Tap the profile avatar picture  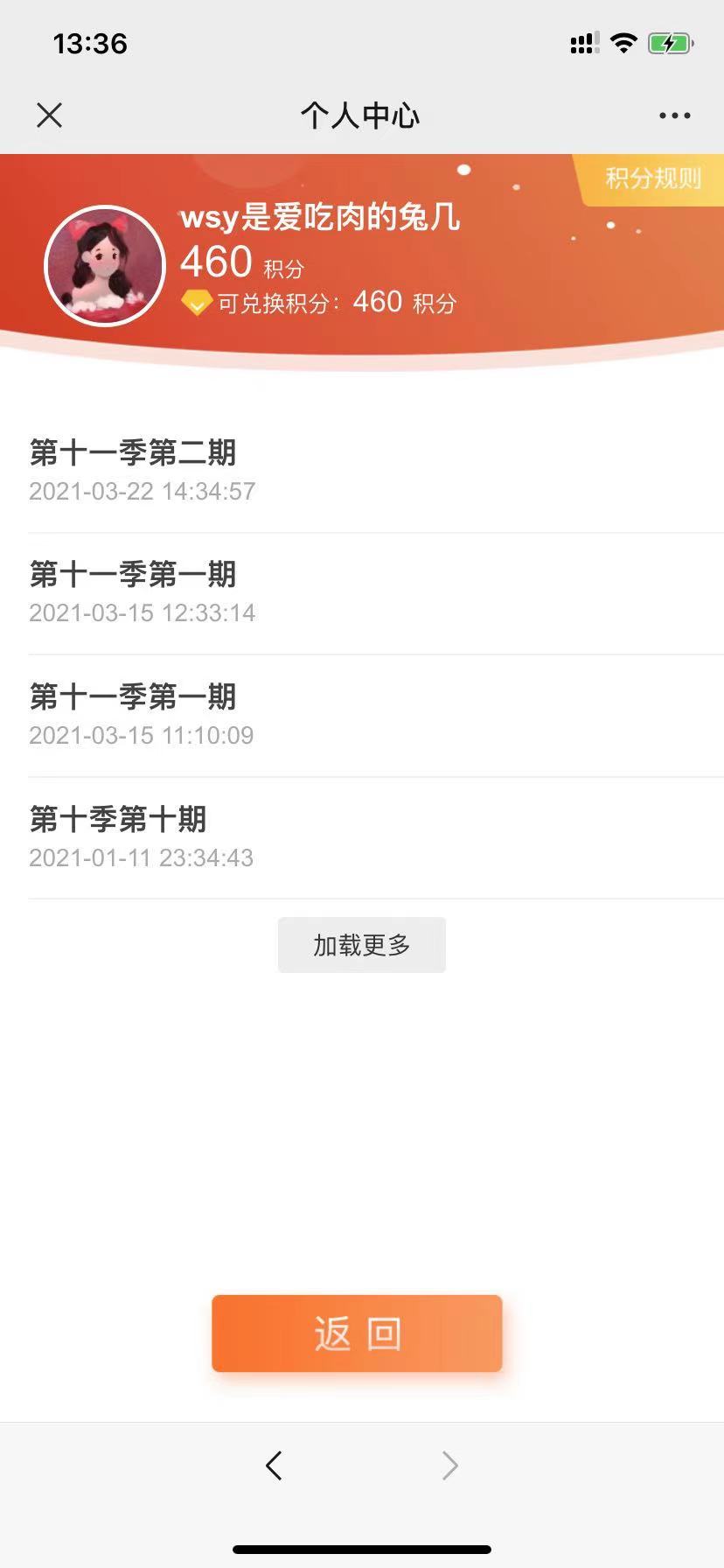[x=105, y=266]
